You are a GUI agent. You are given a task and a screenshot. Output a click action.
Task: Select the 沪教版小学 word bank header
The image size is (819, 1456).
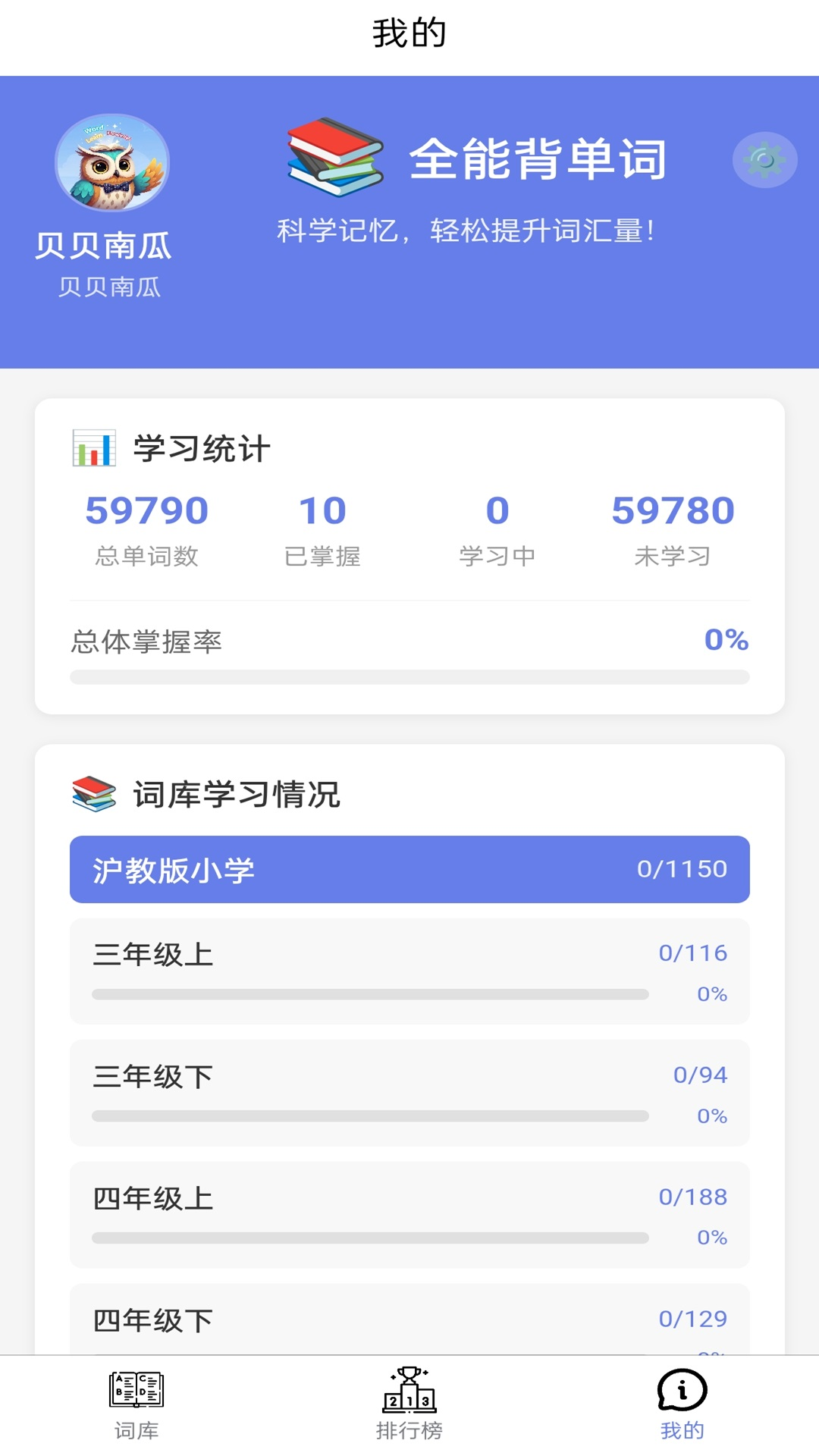(409, 869)
